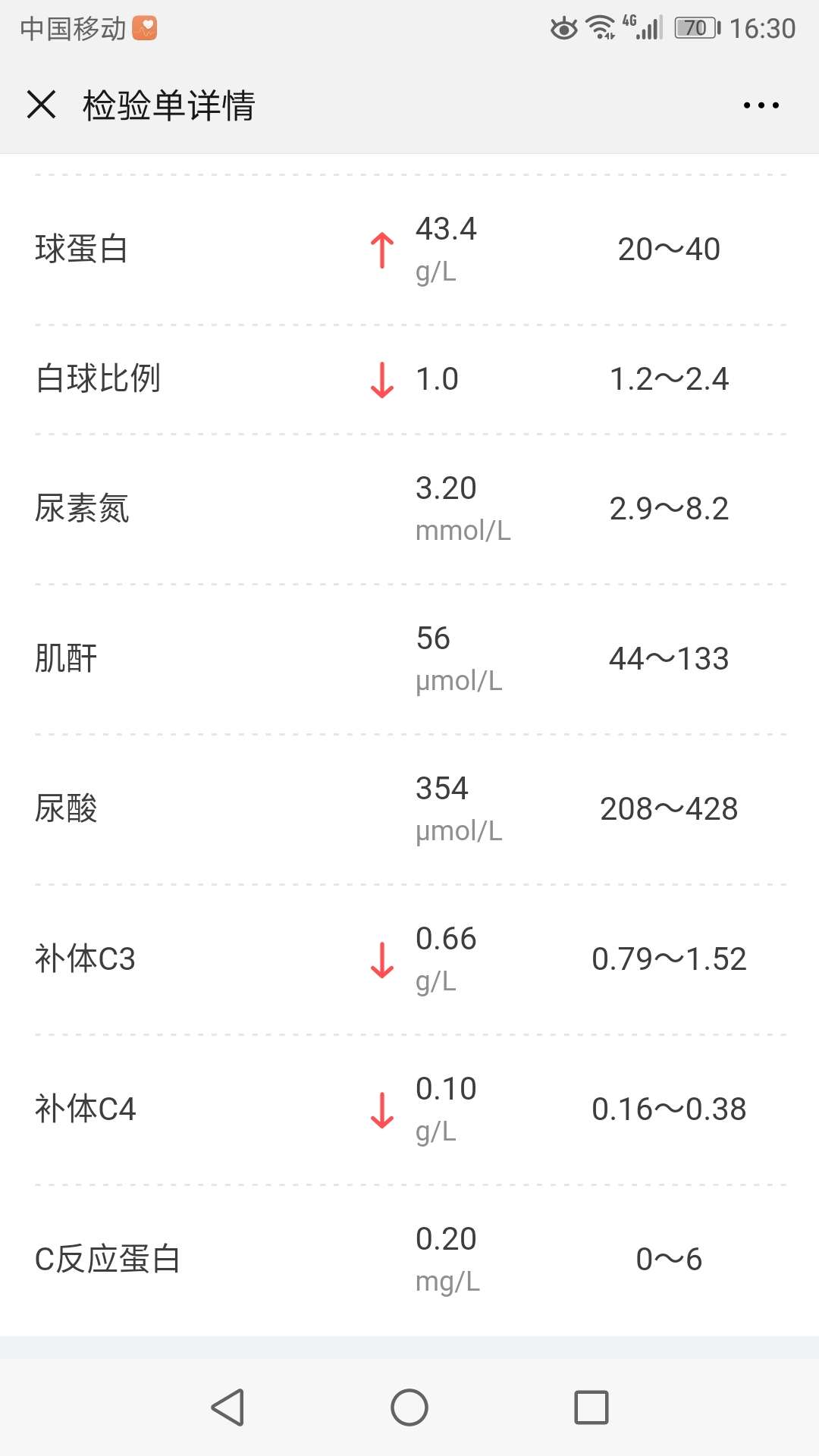The width and height of the screenshot is (819, 1456).
Task: Tap the heart health icon next to 中国移动
Action: pyautogui.click(x=146, y=25)
